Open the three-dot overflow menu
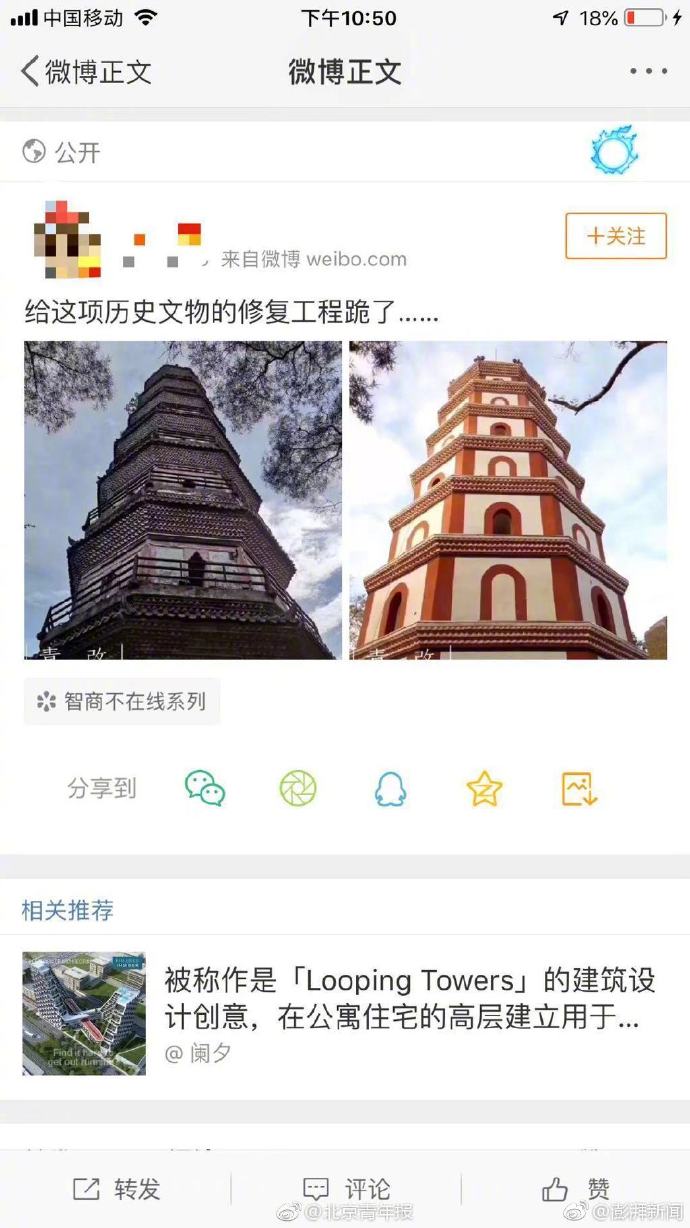The image size is (690, 1228). pyautogui.click(x=648, y=72)
